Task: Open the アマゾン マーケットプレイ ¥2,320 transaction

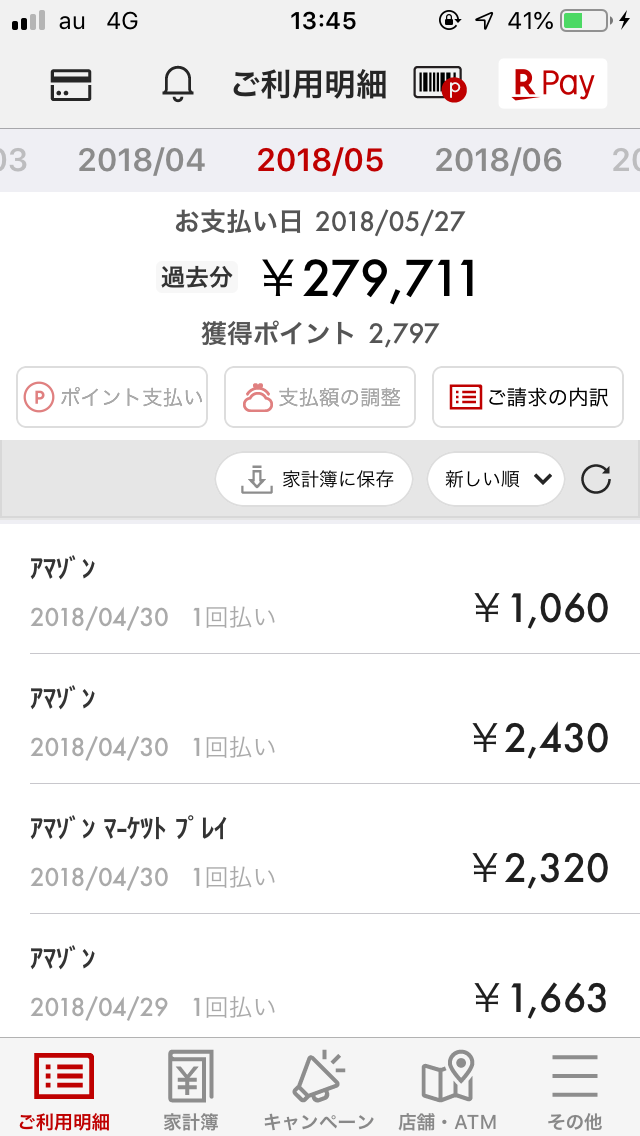Action: point(320,848)
